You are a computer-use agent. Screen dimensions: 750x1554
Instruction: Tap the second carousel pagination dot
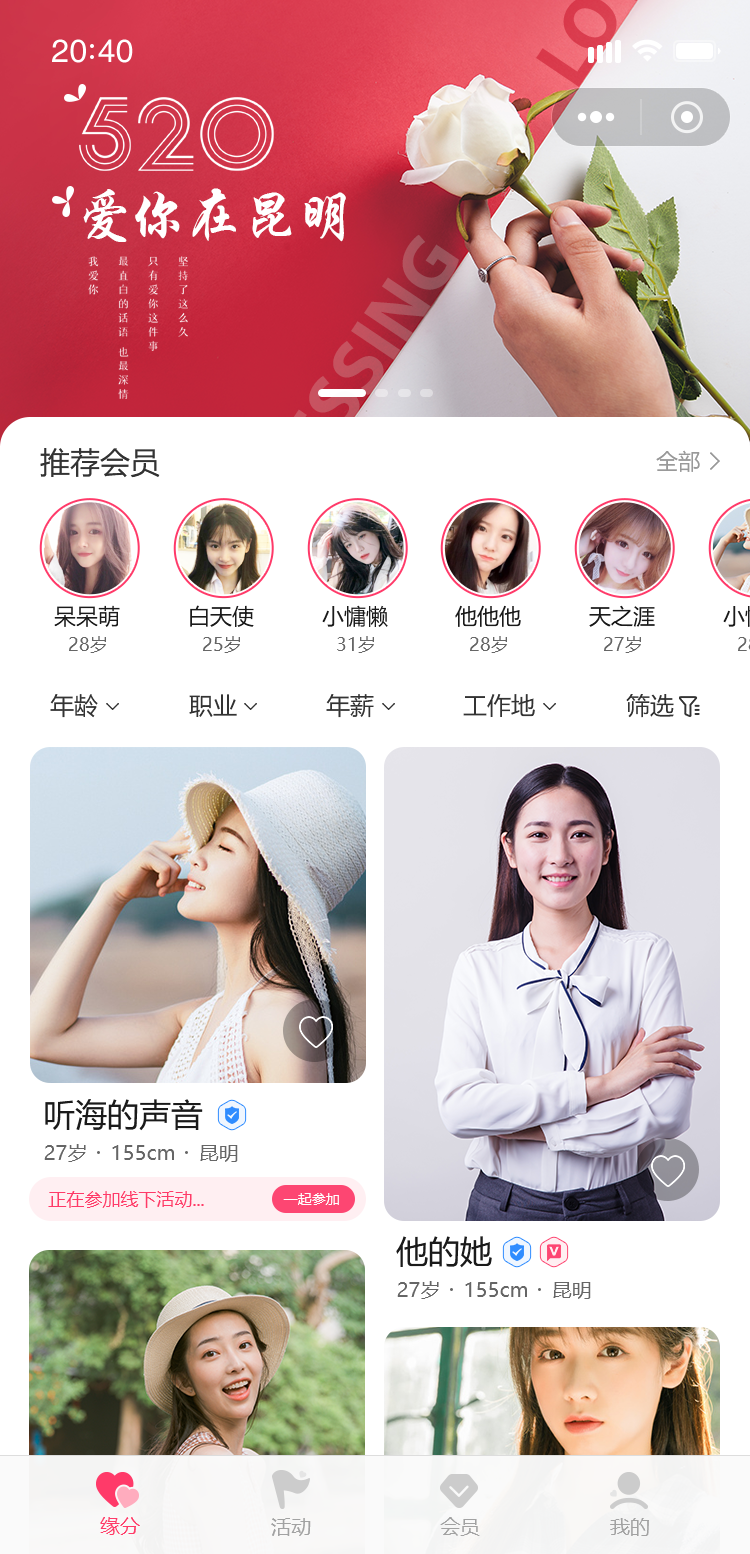tap(379, 394)
